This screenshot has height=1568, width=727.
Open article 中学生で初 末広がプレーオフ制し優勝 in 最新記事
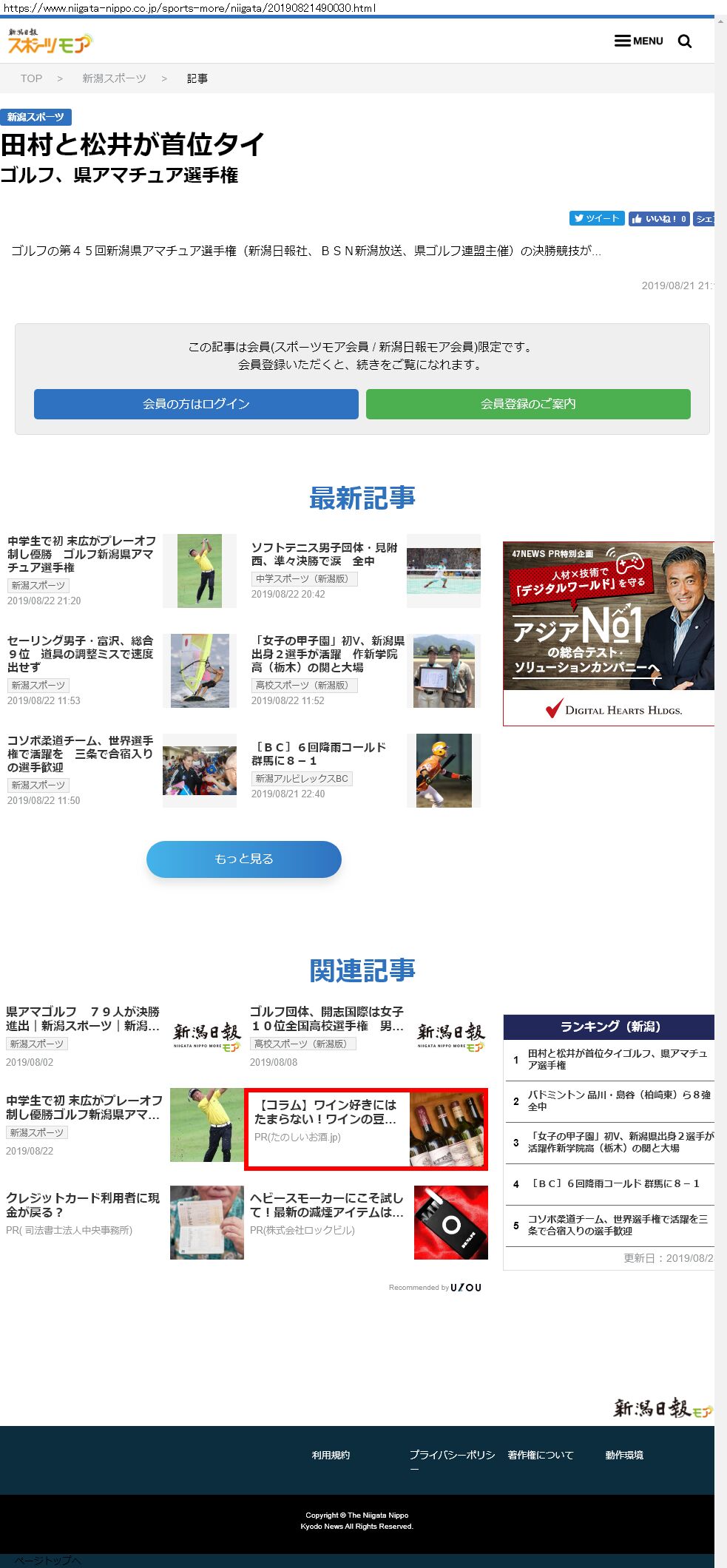(81, 554)
